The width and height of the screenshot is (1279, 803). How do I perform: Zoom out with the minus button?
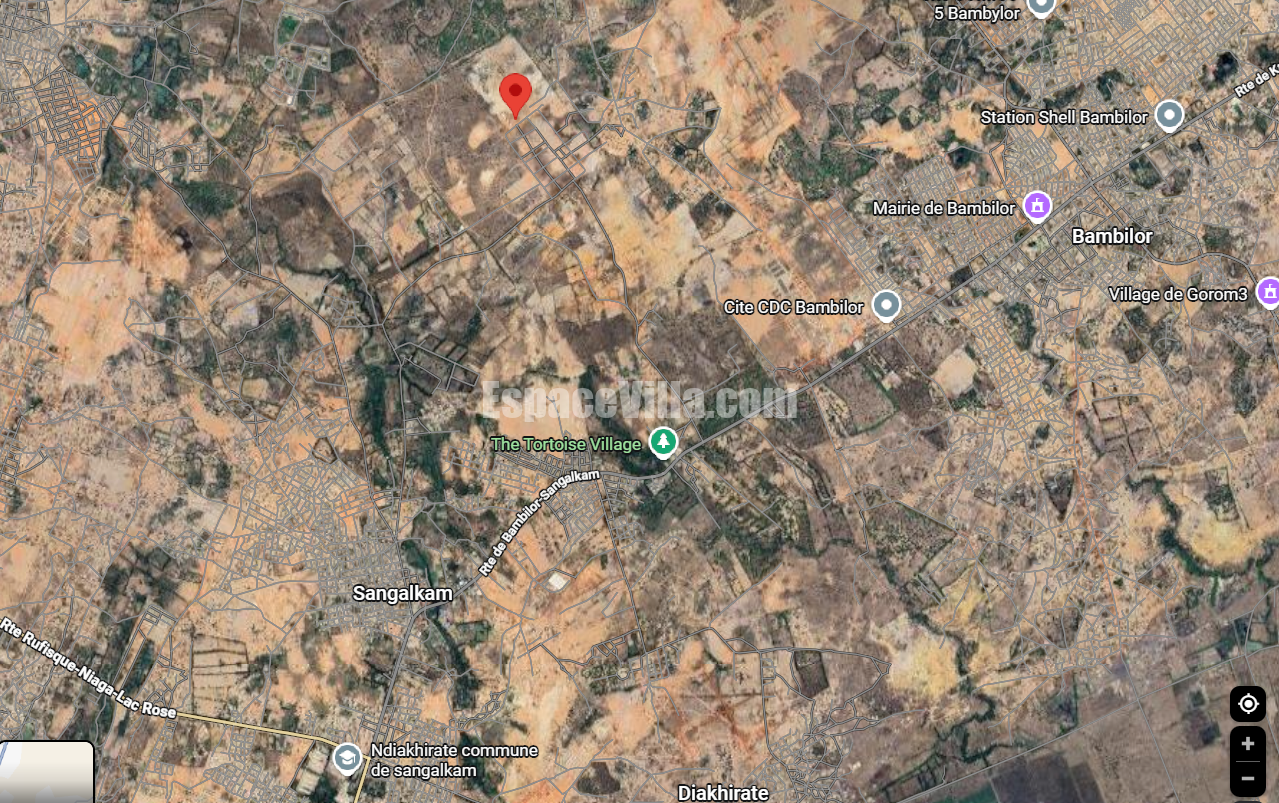click(1247, 778)
